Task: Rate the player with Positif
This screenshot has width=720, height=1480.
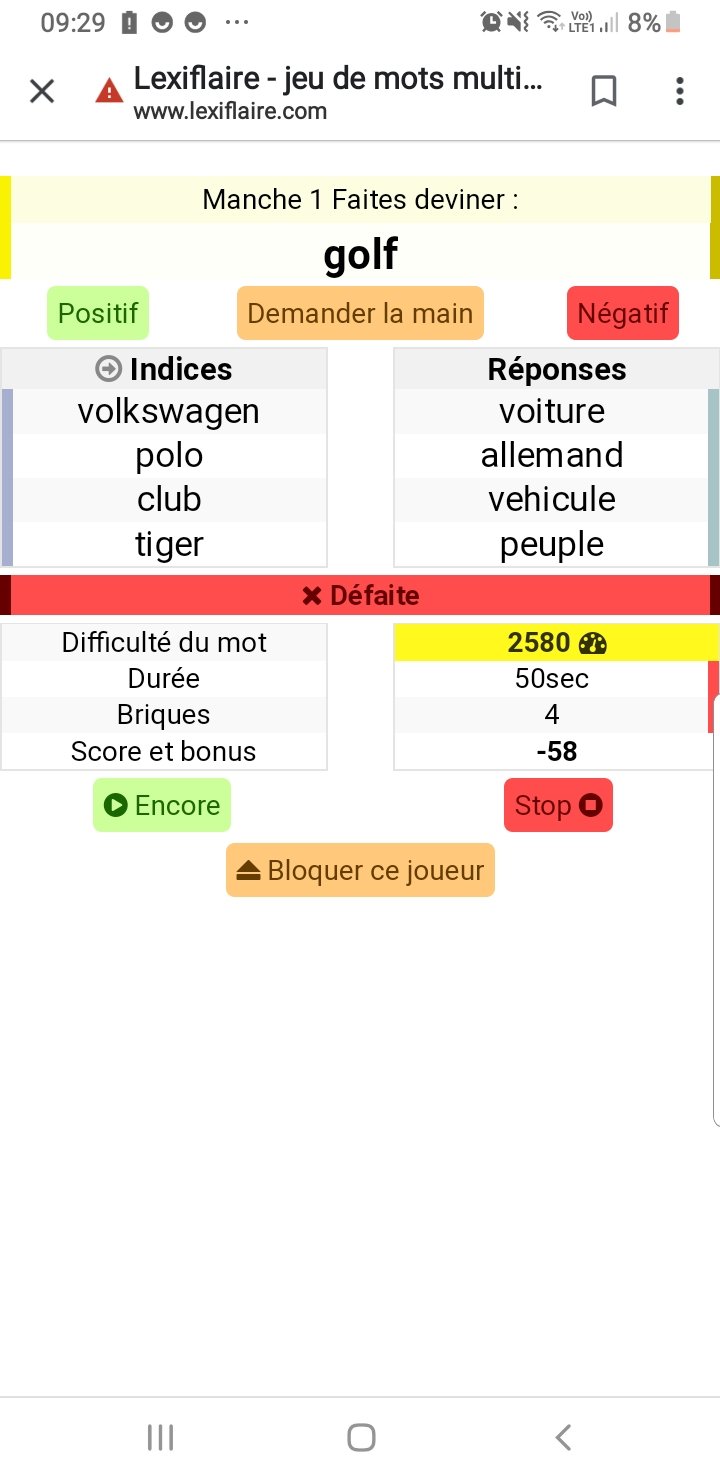Action: tap(98, 313)
